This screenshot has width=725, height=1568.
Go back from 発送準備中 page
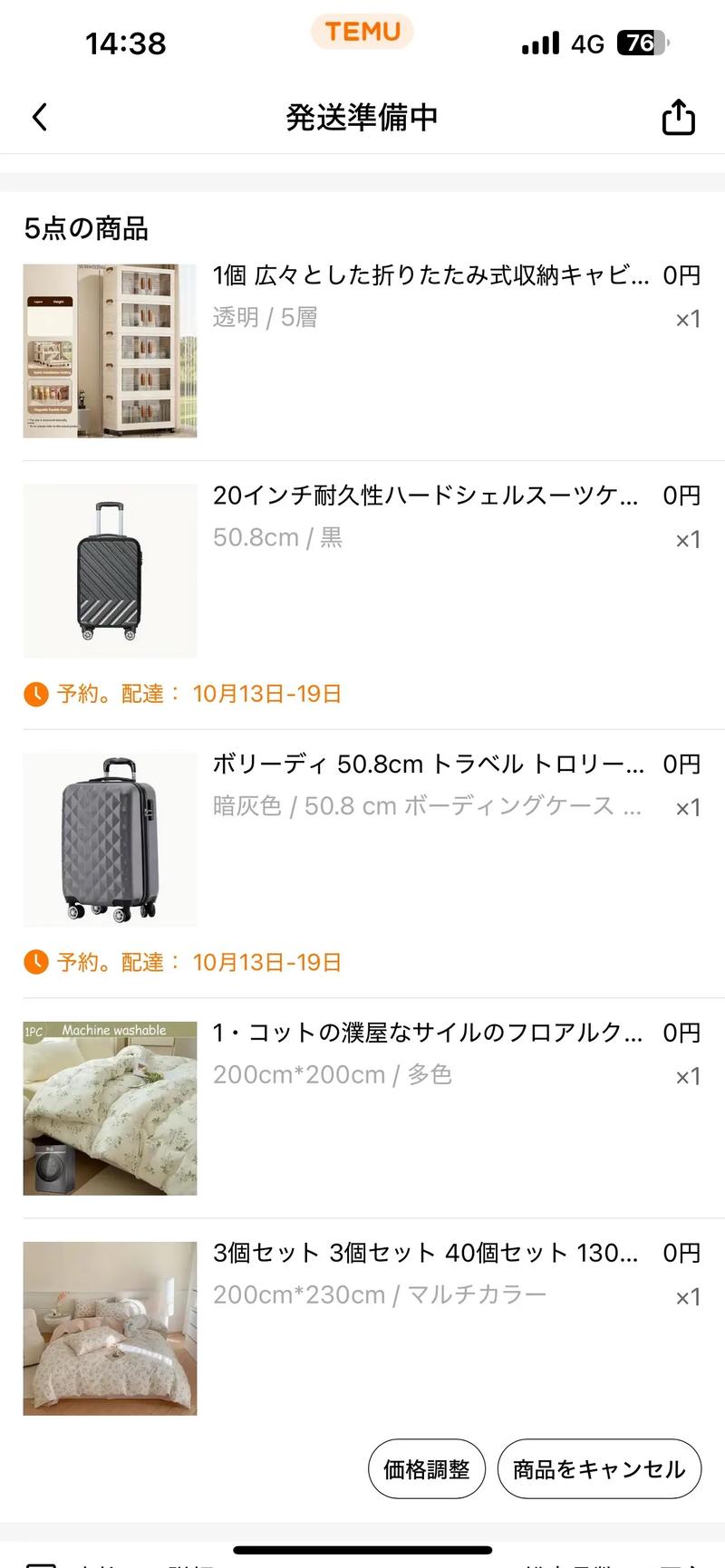pyautogui.click(x=40, y=117)
